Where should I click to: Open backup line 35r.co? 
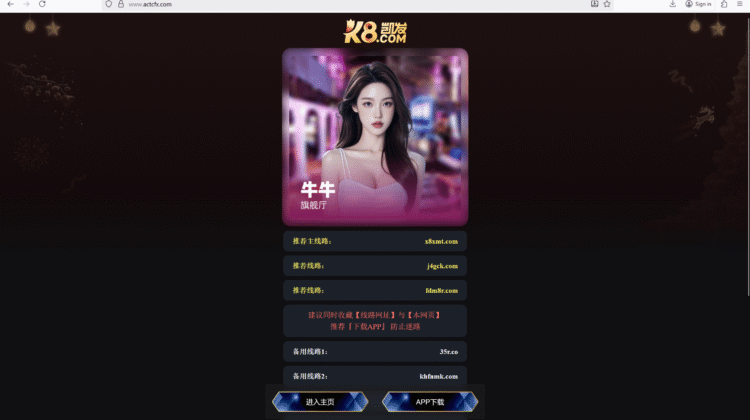click(375, 352)
